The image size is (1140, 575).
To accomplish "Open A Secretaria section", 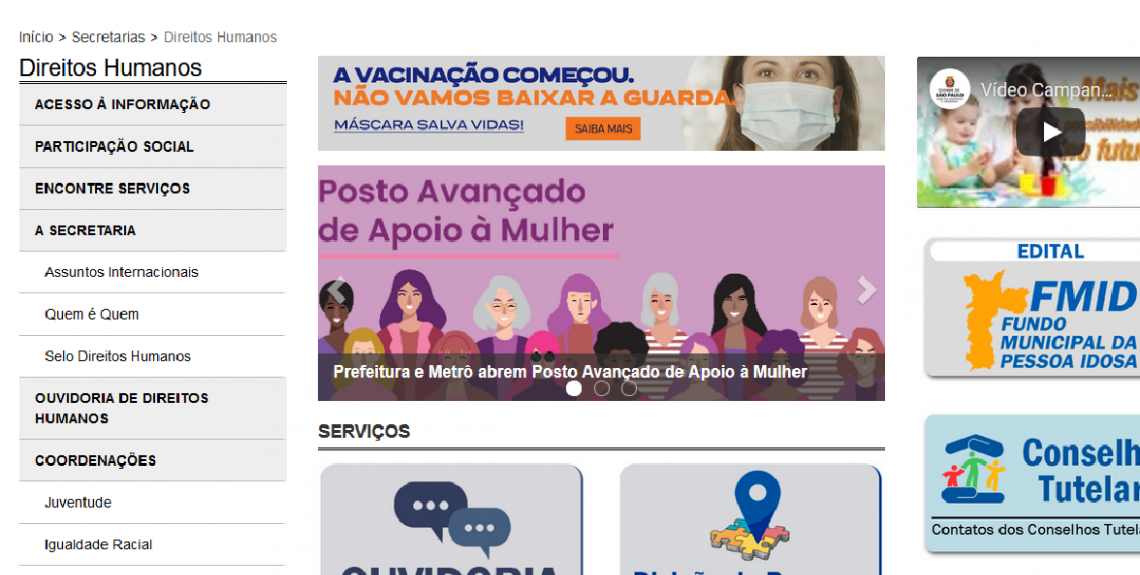I will point(85,230).
